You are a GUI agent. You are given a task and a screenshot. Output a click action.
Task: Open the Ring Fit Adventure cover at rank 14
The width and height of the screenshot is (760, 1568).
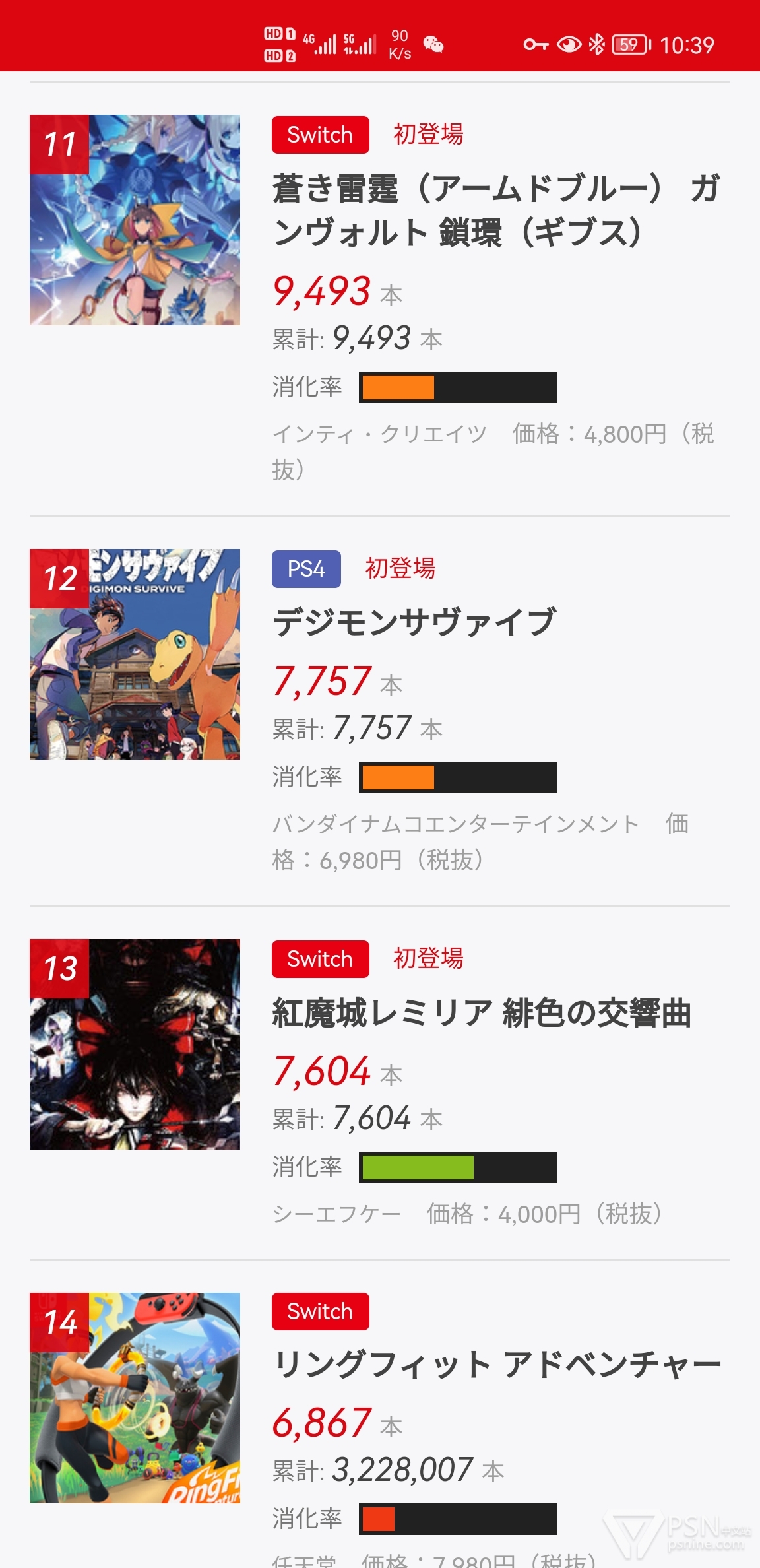click(135, 1398)
